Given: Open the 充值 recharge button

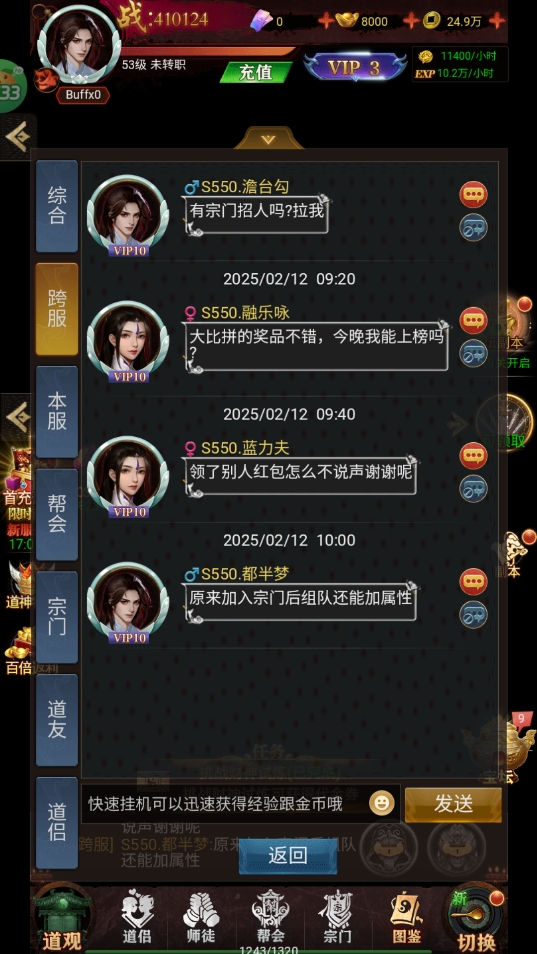Looking at the screenshot, I should pos(255,72).
